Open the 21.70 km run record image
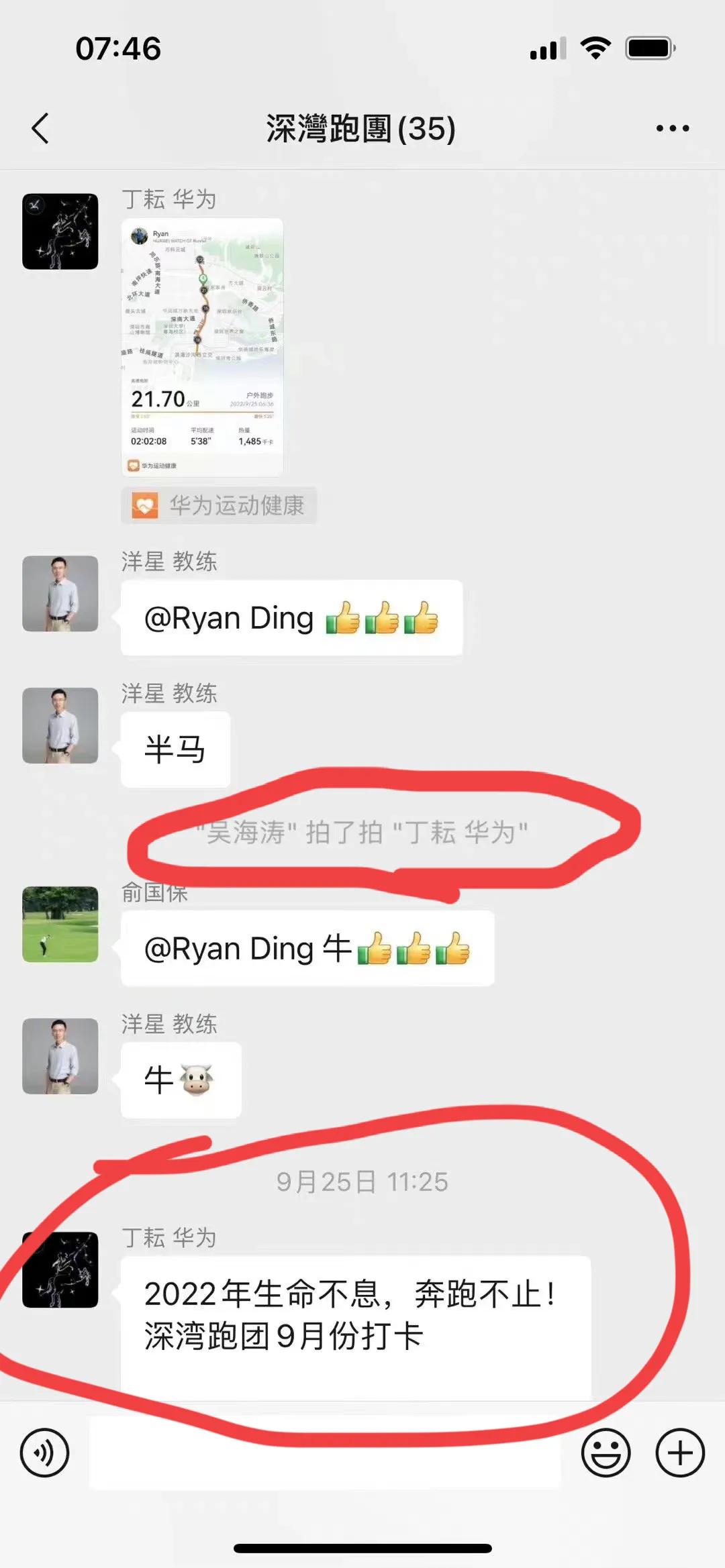 (202, 347)
